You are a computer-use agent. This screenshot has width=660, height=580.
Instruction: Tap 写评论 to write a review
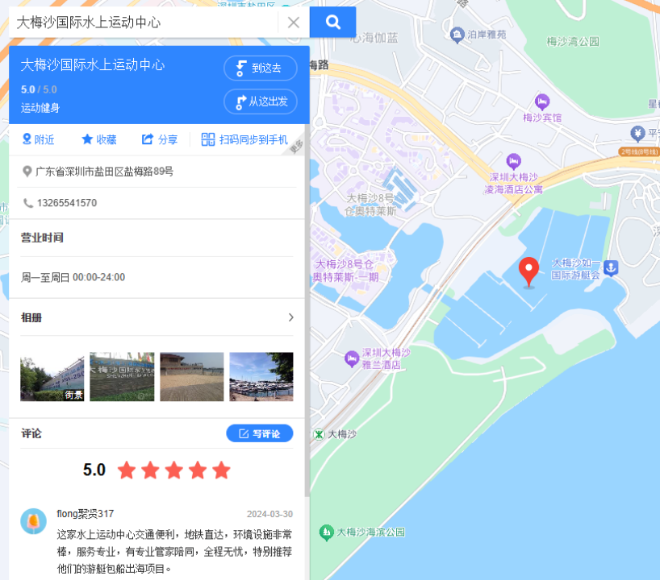[260, 433]
